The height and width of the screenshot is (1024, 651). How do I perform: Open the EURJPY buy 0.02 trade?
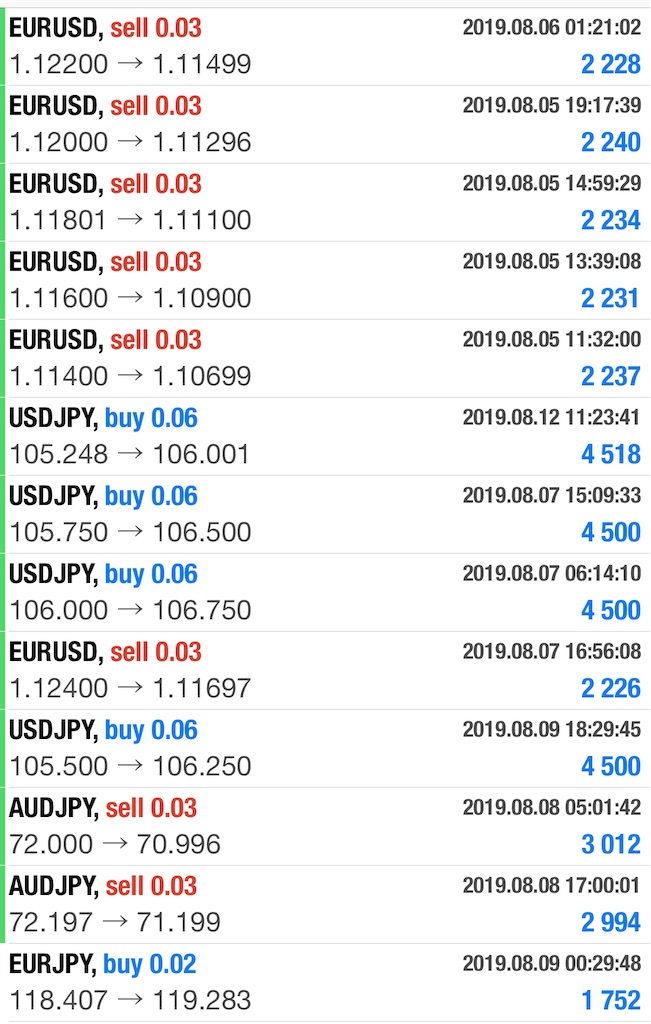click(x=325, y=982)
